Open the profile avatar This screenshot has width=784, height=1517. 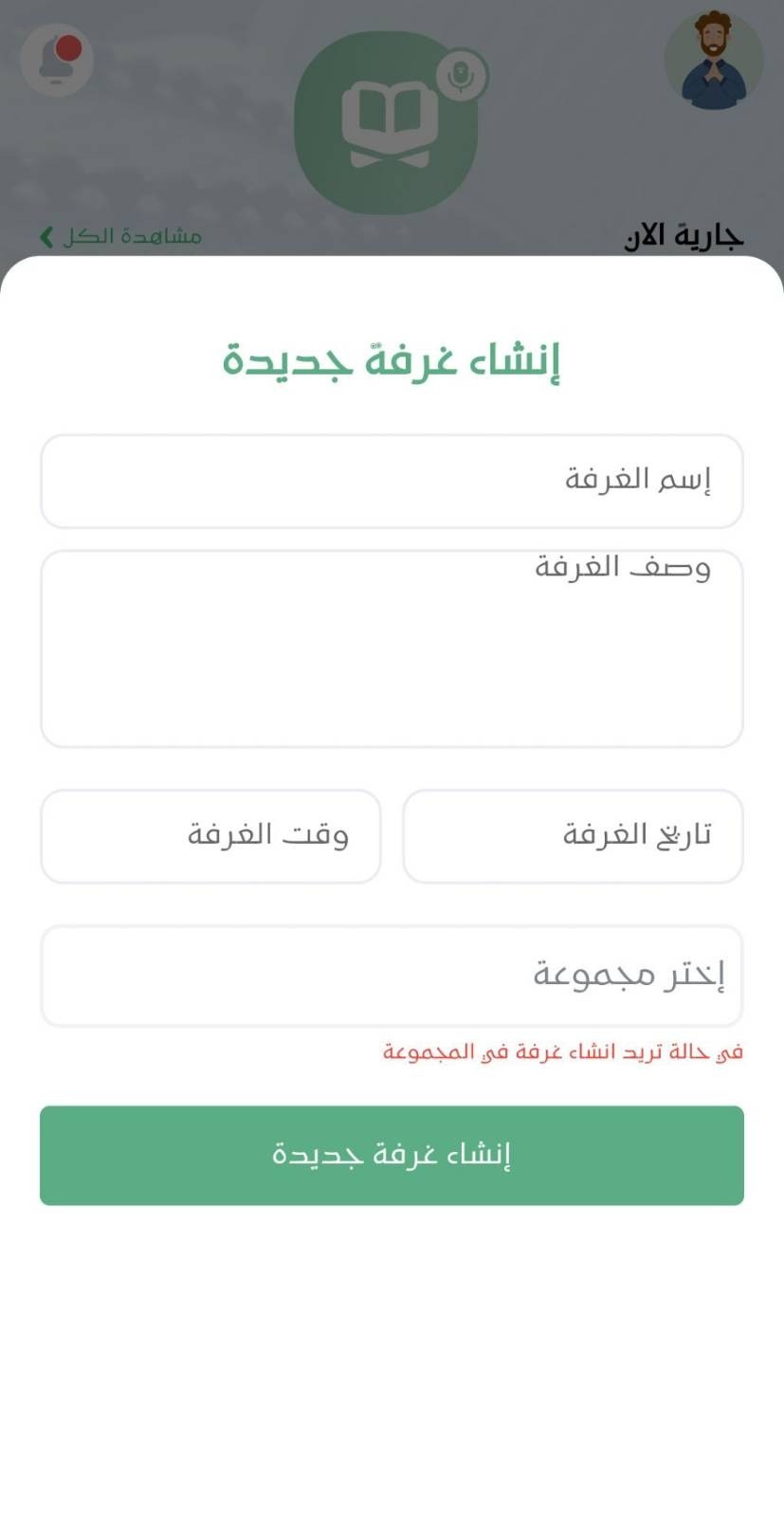click(x=713, y=60)
